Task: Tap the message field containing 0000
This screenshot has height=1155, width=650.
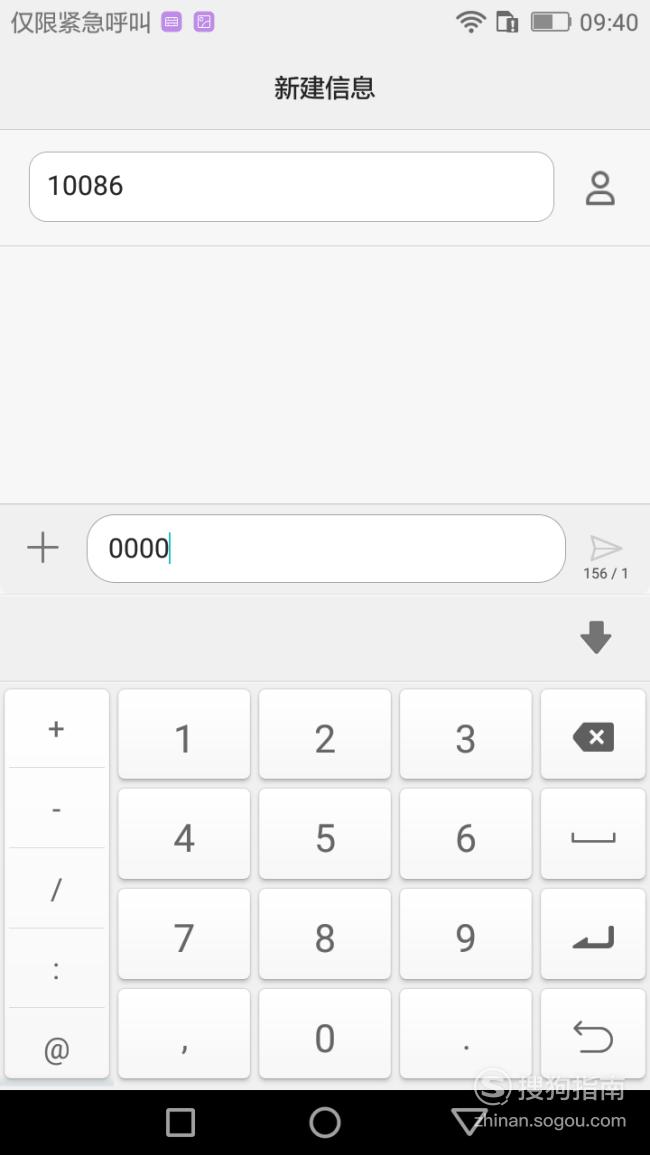Action: click(x=326, y=548)
